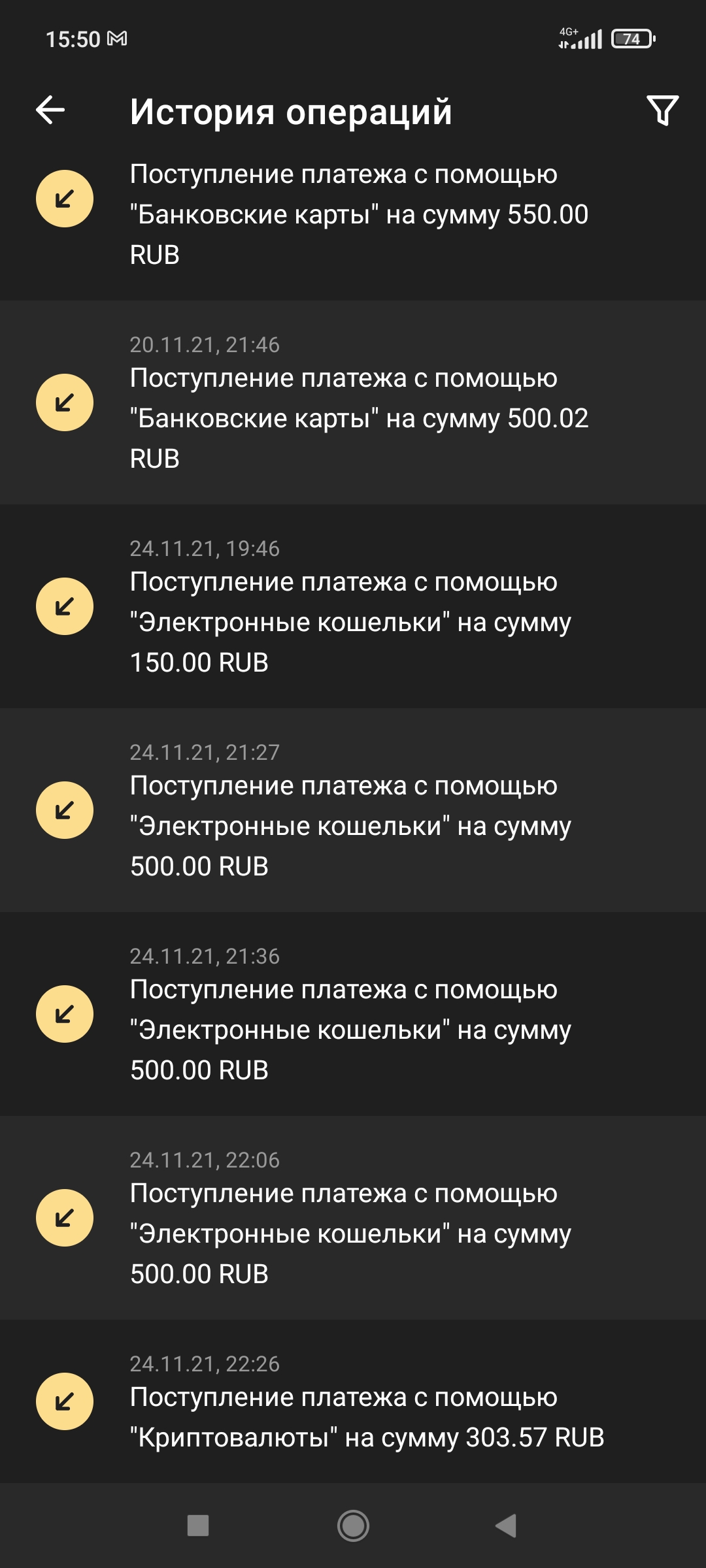Go back from История операций
Image resolution: width=706 pixels, height=1568 pixels.
(x=50, y=110)
